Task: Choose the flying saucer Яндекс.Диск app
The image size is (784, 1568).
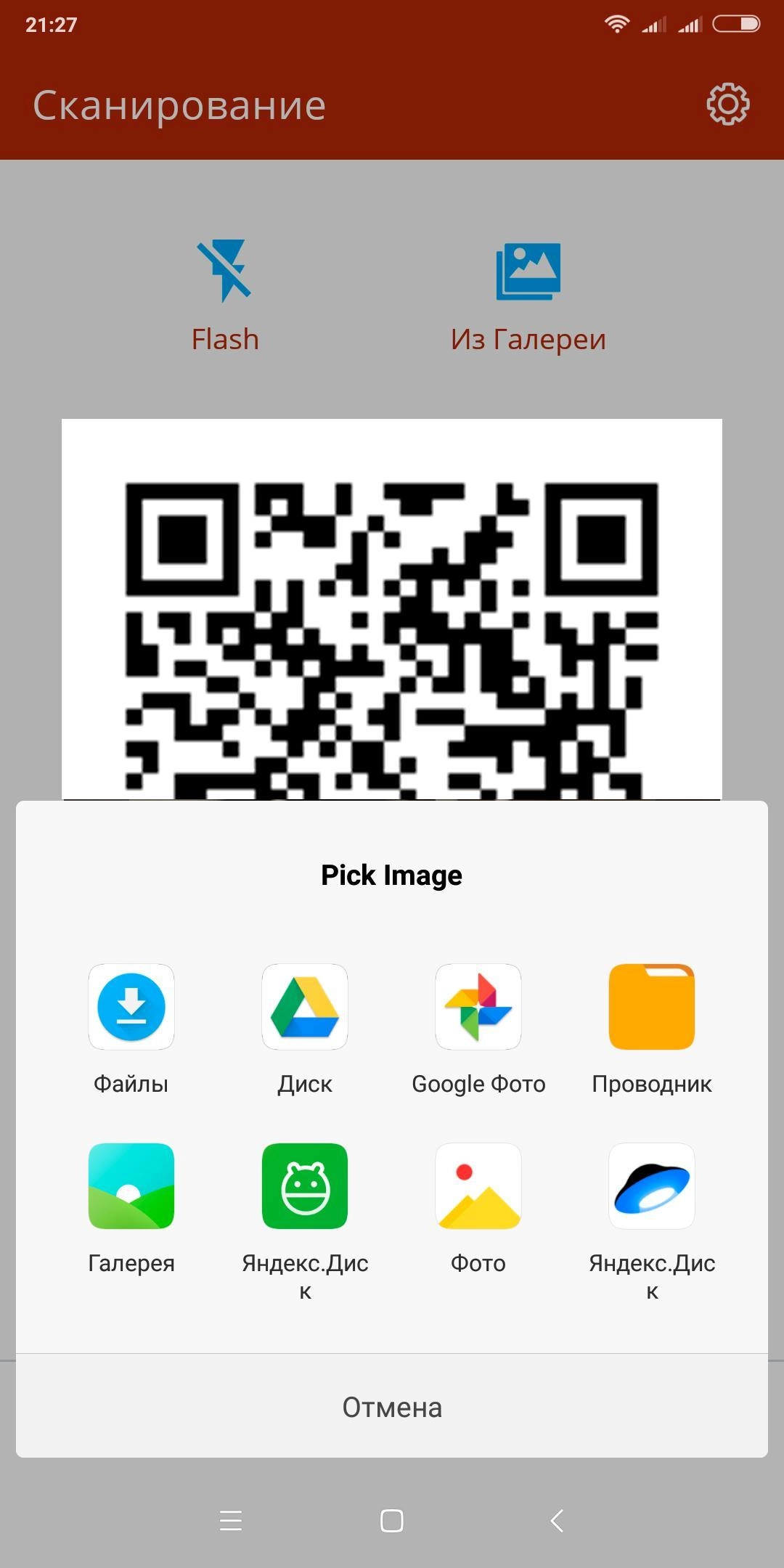Action: (652, 1187)
